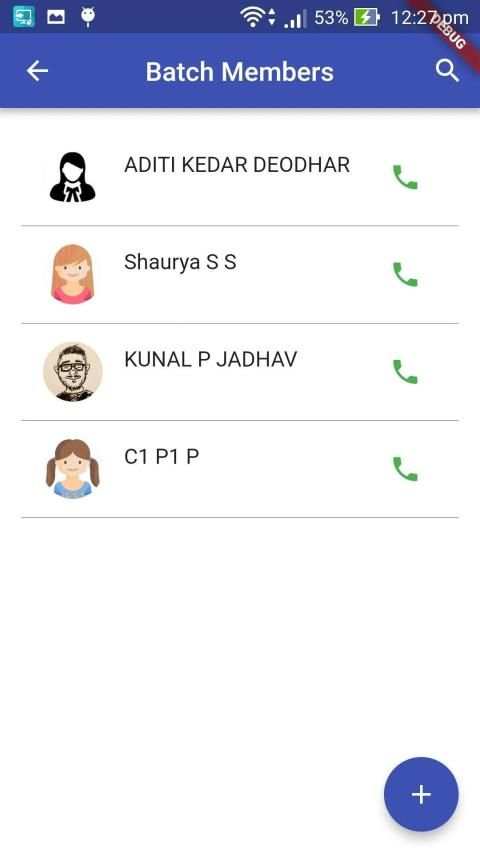
Task: Call C1 P1 P
Action: 405,469
